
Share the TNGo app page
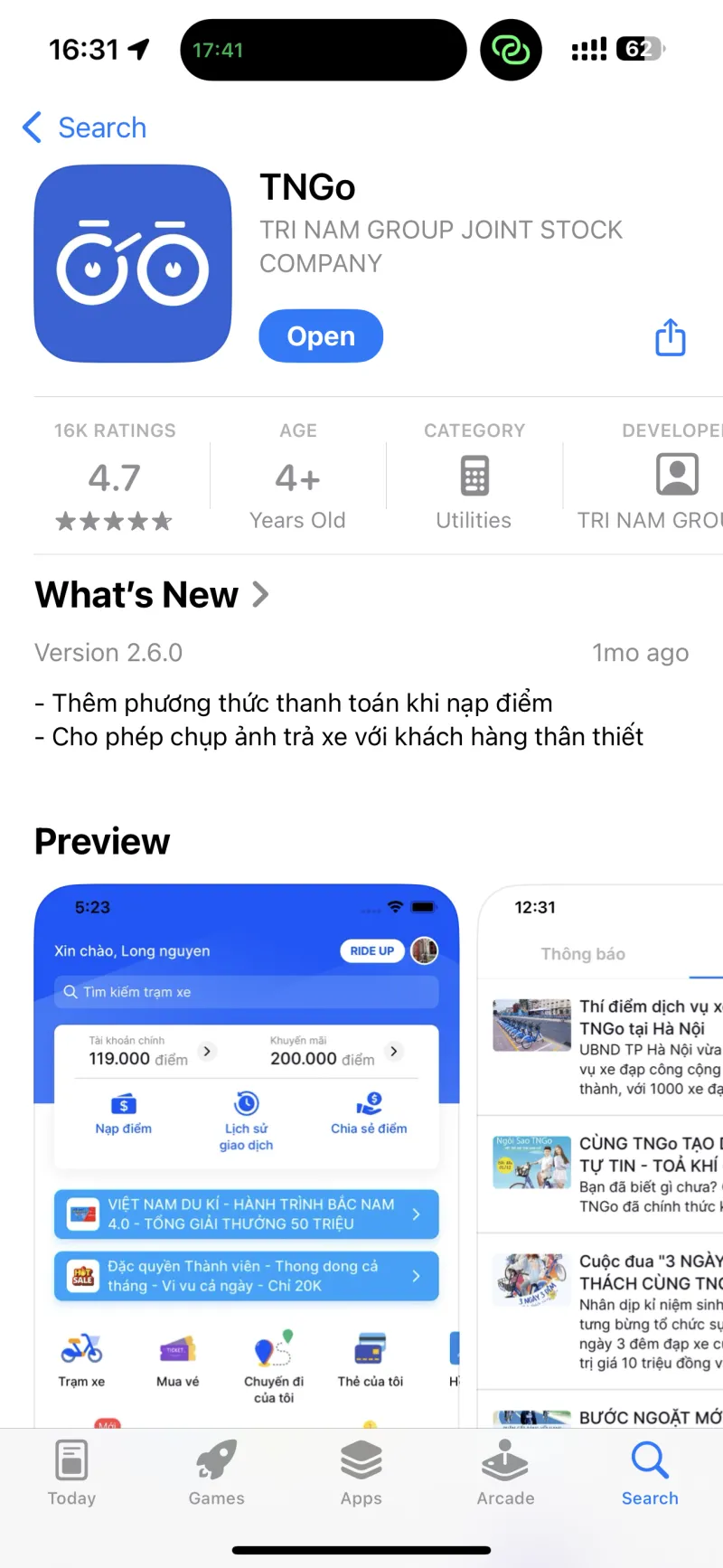pyautogui.click(x=670, y=337)
